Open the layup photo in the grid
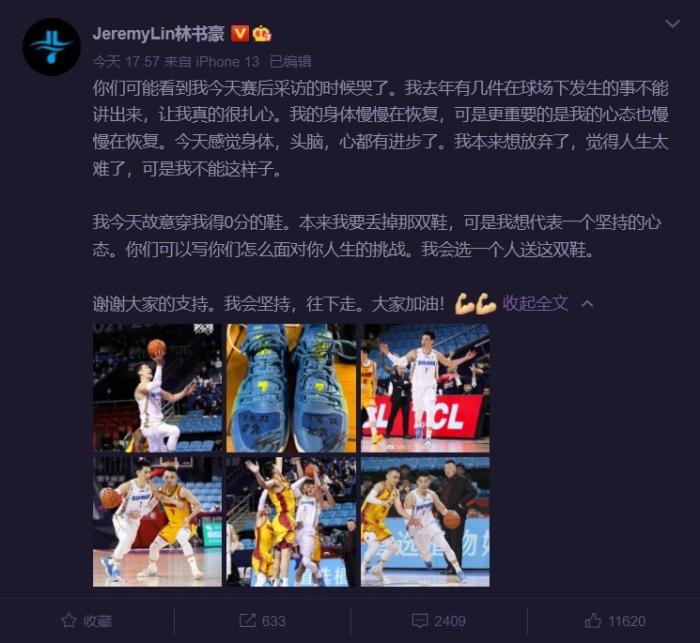This screenshot has width=700, height=643. [x=158, y=387]
